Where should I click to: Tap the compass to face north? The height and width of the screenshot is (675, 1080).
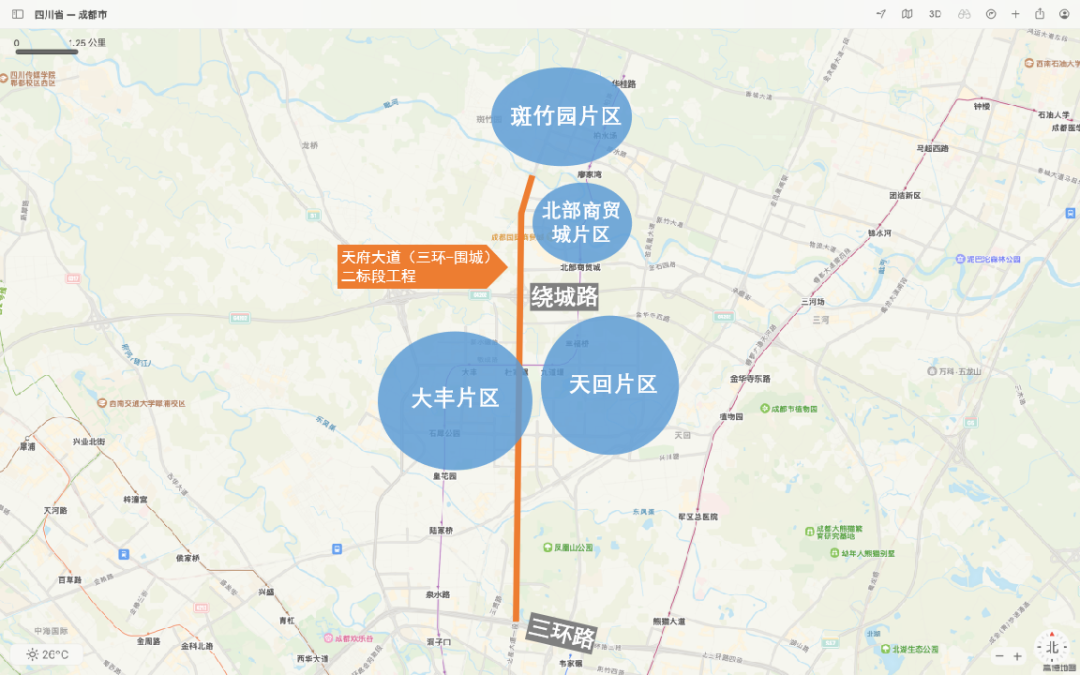(1052, 647)
